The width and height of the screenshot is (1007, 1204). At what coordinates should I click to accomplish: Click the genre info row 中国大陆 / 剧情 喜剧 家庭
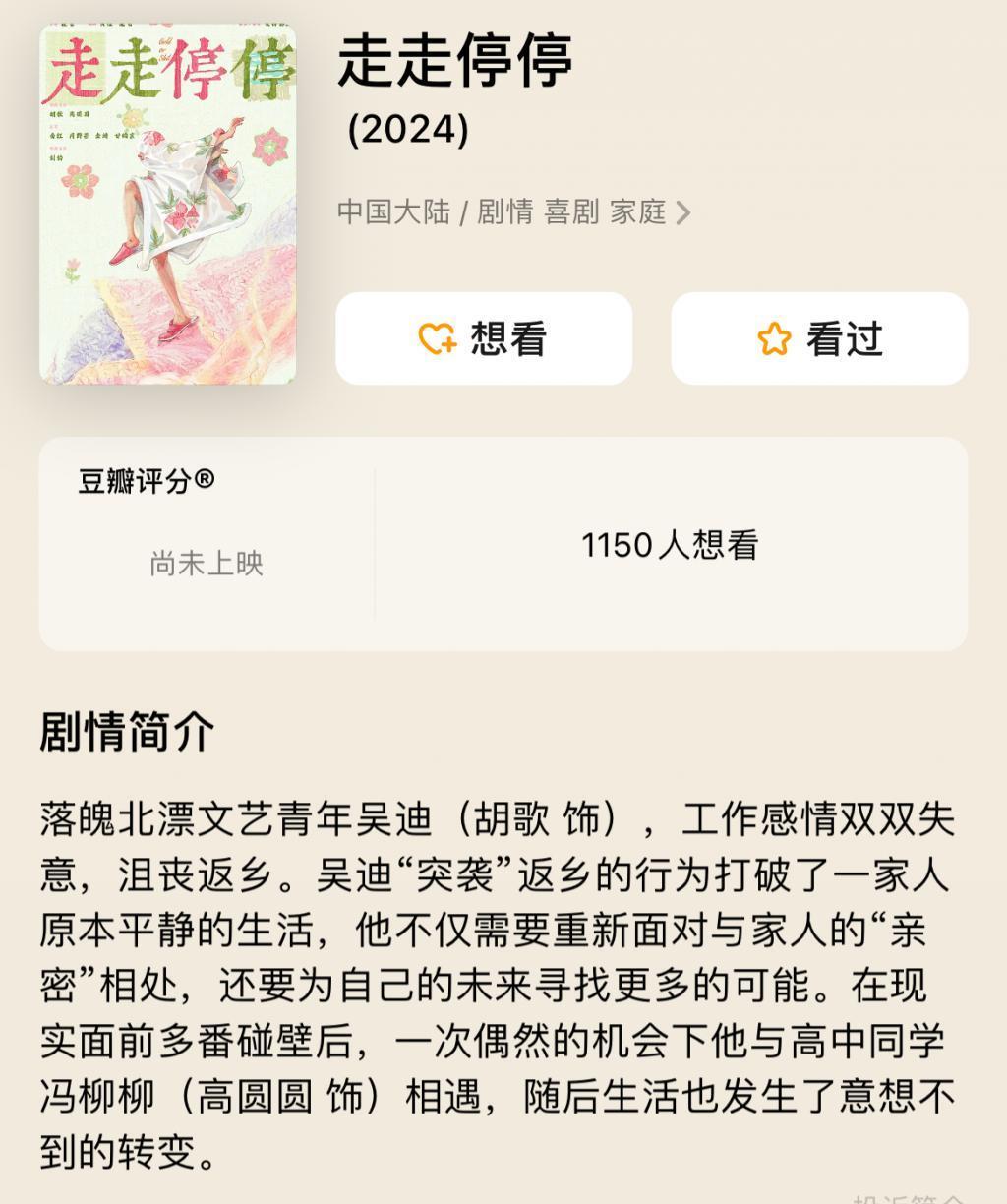tap(511, 211)
